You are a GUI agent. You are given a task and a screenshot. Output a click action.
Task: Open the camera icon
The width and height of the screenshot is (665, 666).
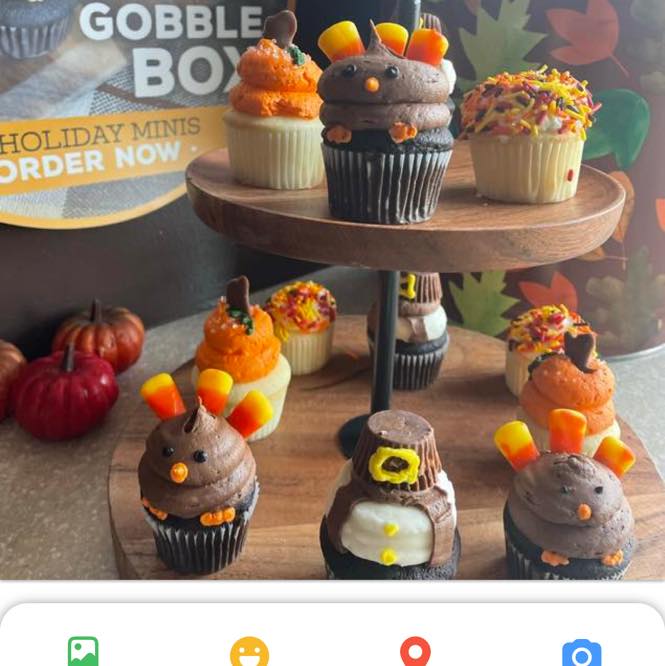tap(581, 653)
